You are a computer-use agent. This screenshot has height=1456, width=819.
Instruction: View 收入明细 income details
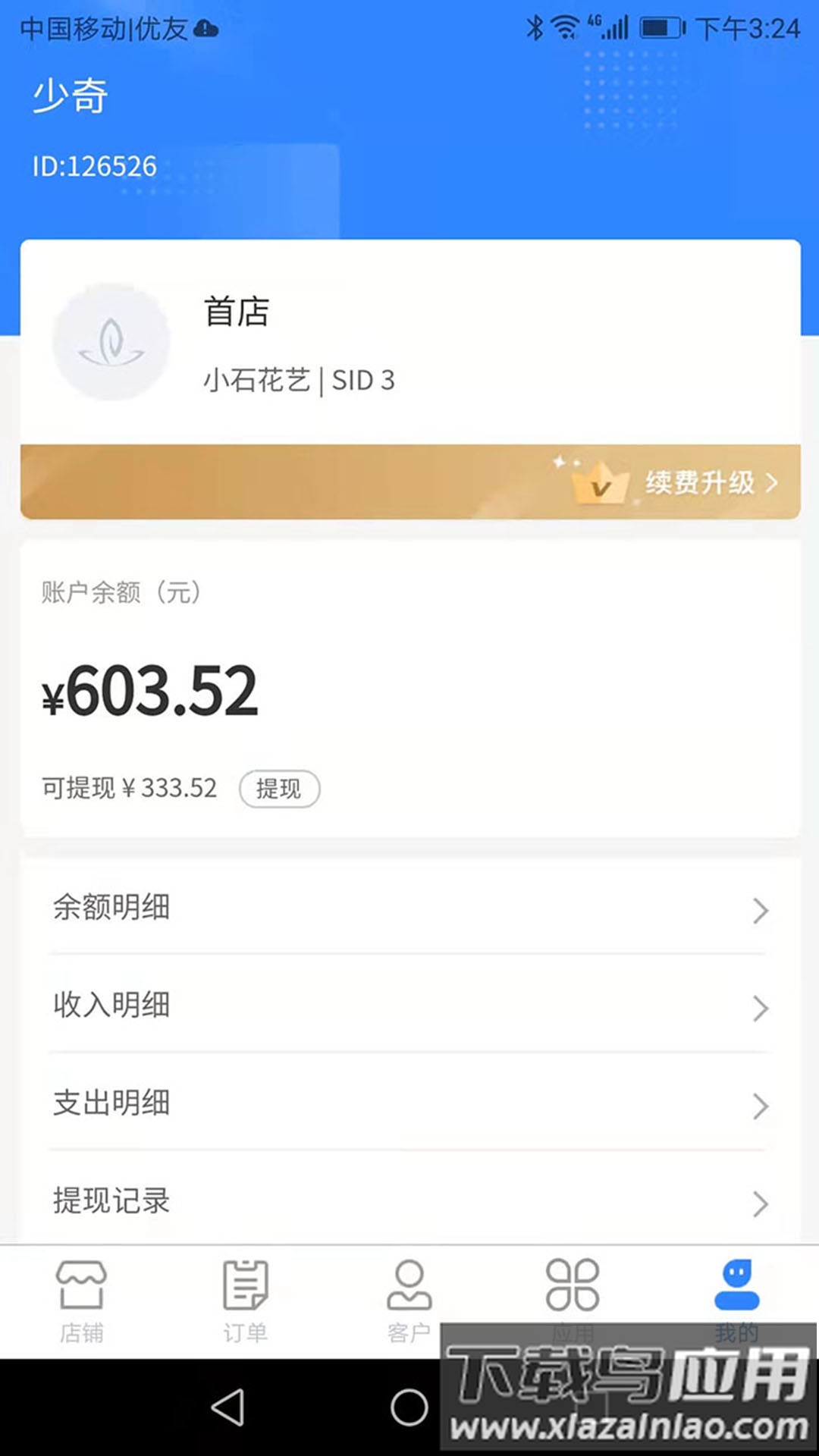[x=409, y=1006]
